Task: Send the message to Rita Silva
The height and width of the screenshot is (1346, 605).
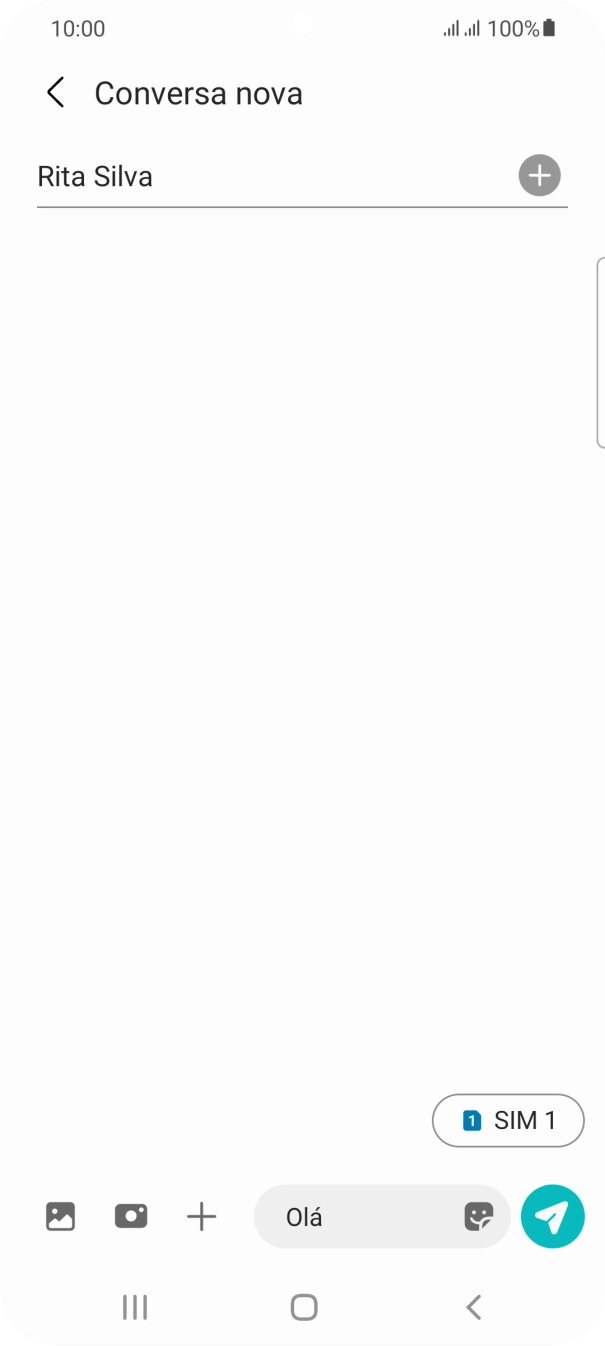Action: tap(552, 1216)
